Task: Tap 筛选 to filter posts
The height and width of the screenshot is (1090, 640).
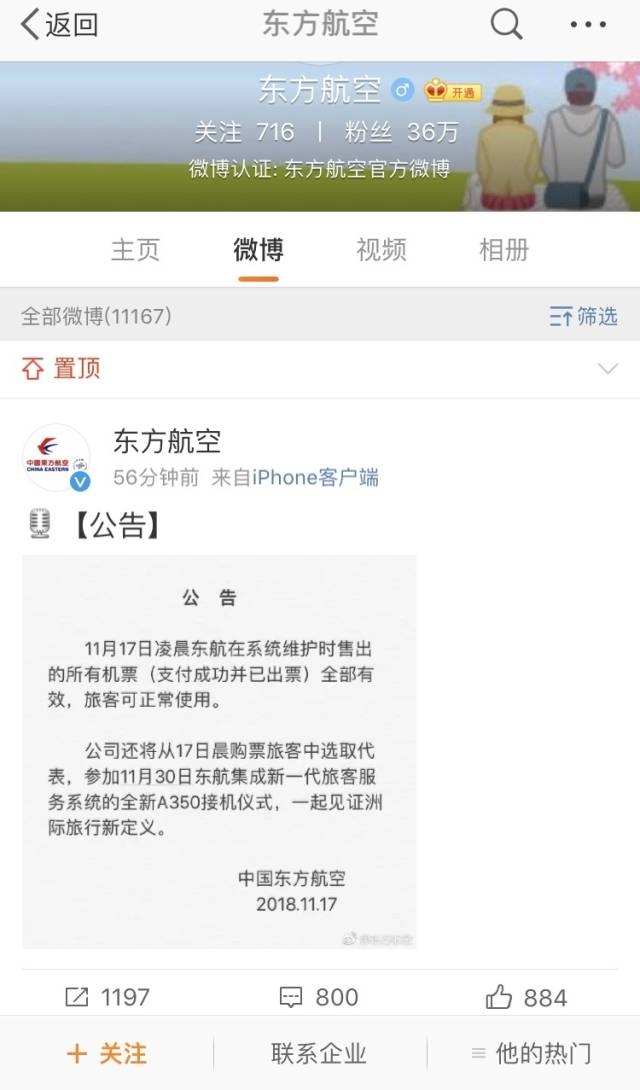Action: pos(584,317)
